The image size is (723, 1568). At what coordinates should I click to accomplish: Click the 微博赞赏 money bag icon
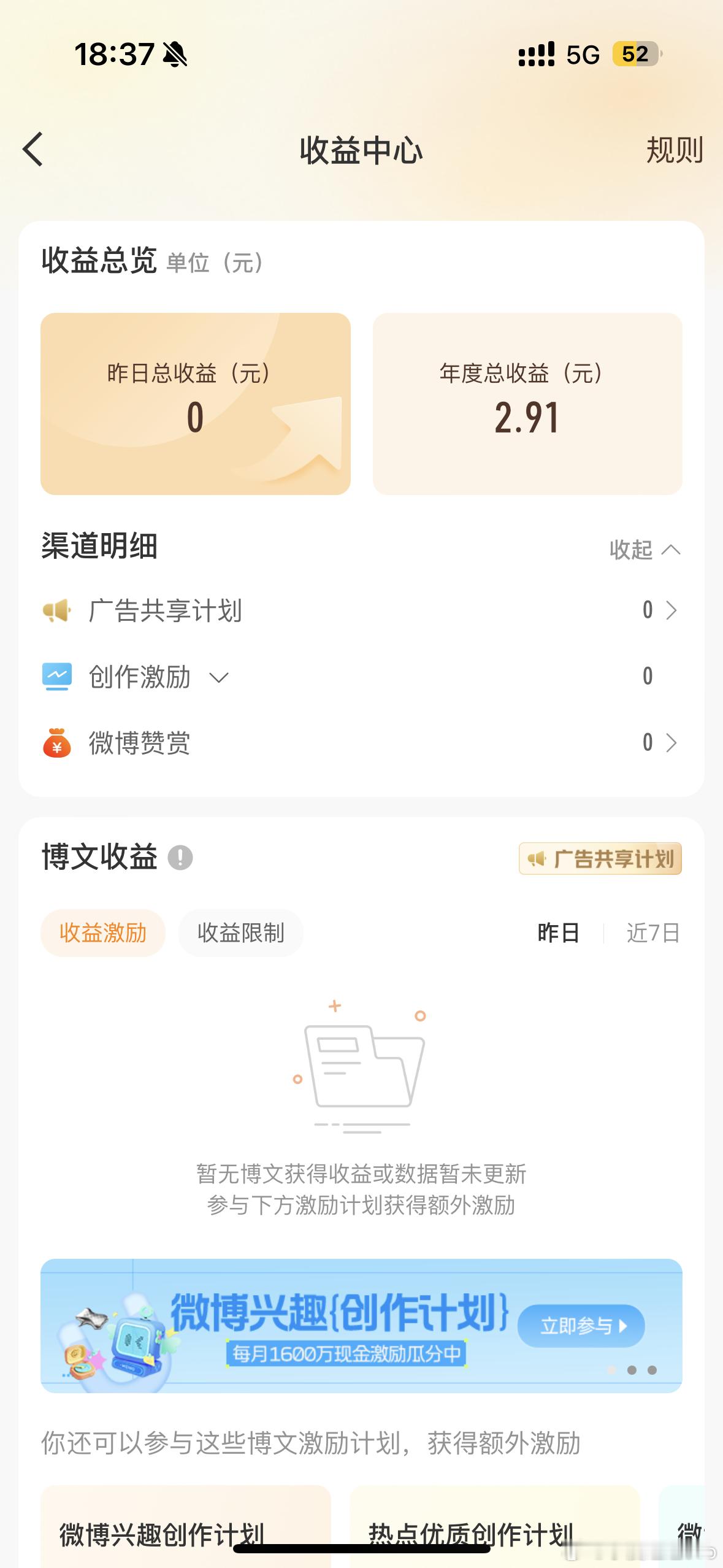56,744
